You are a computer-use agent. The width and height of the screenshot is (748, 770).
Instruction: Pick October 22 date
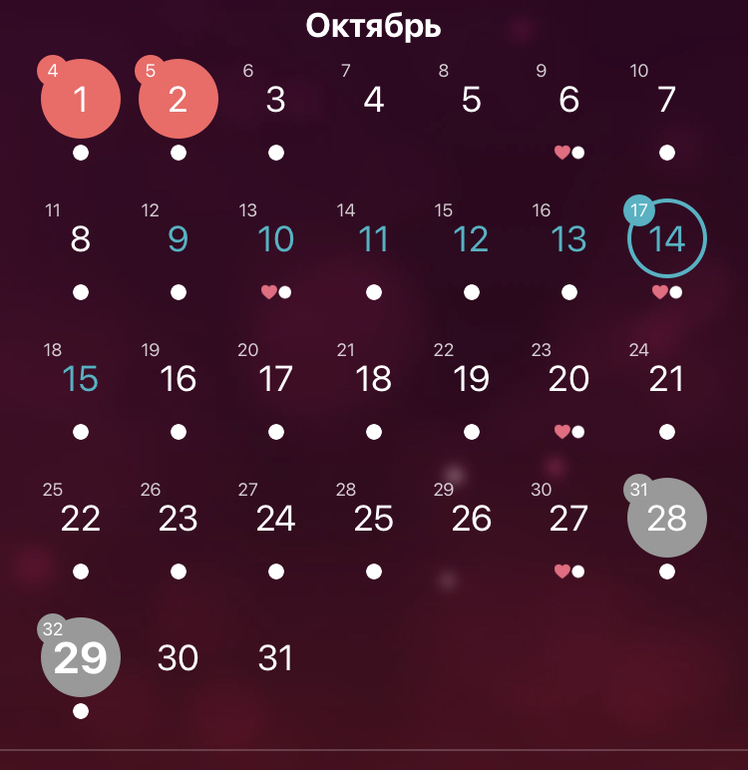click(80, 518)
